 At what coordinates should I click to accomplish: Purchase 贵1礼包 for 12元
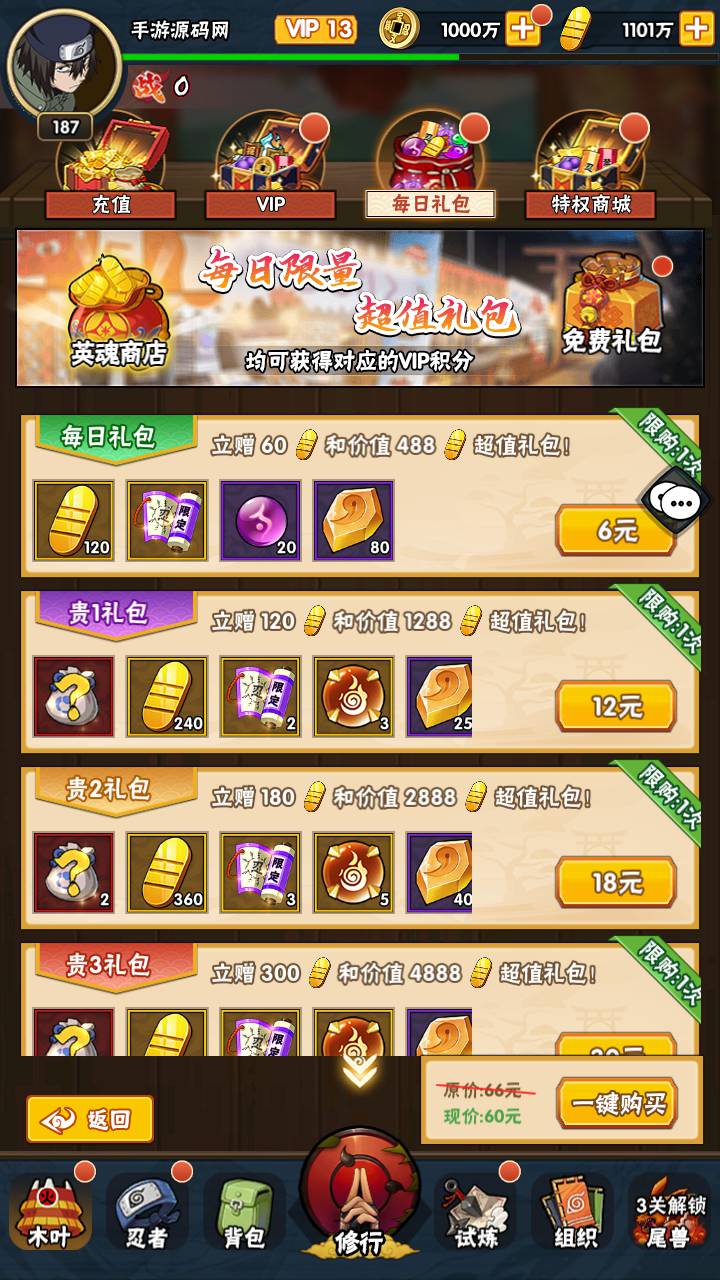point(616,707)
